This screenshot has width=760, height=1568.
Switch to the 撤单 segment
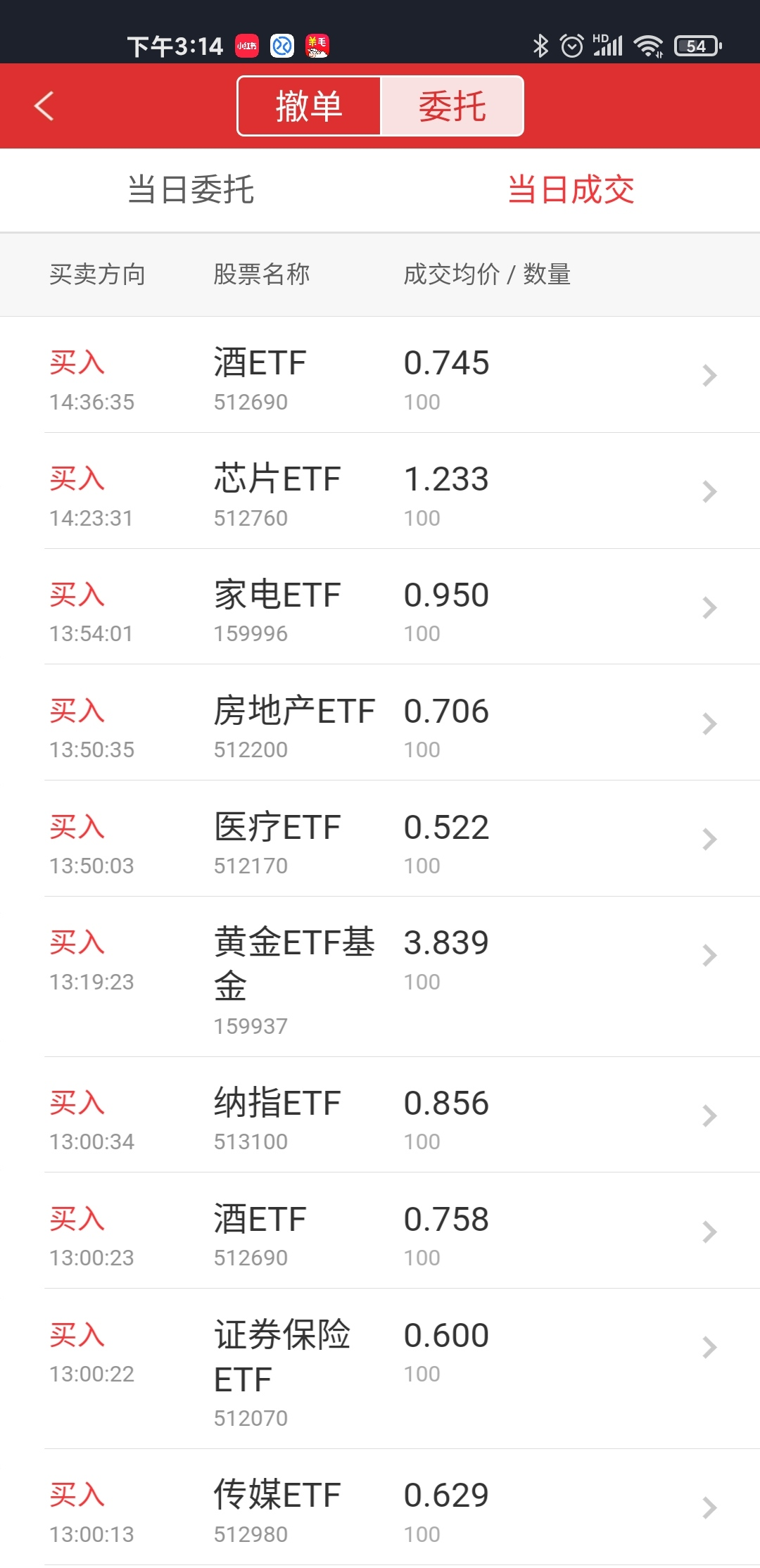pos(309,106)
